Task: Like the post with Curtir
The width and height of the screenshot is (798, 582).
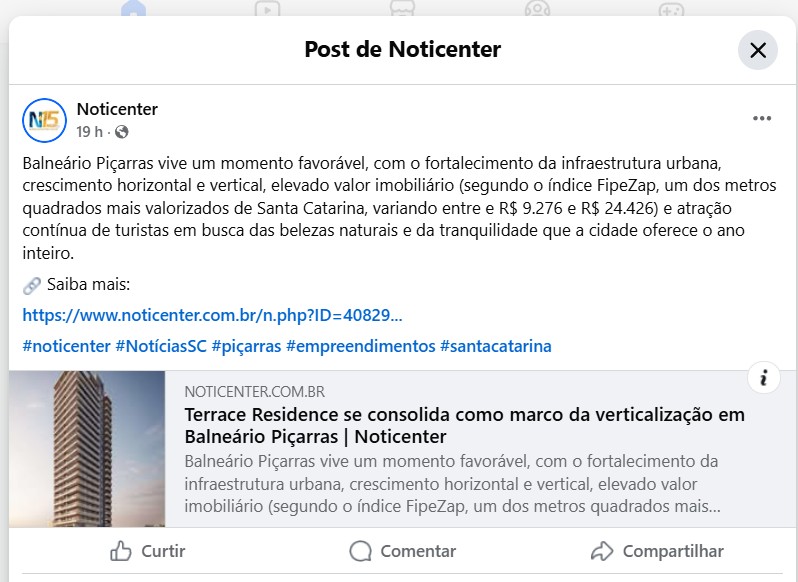Action: point(147,551)
